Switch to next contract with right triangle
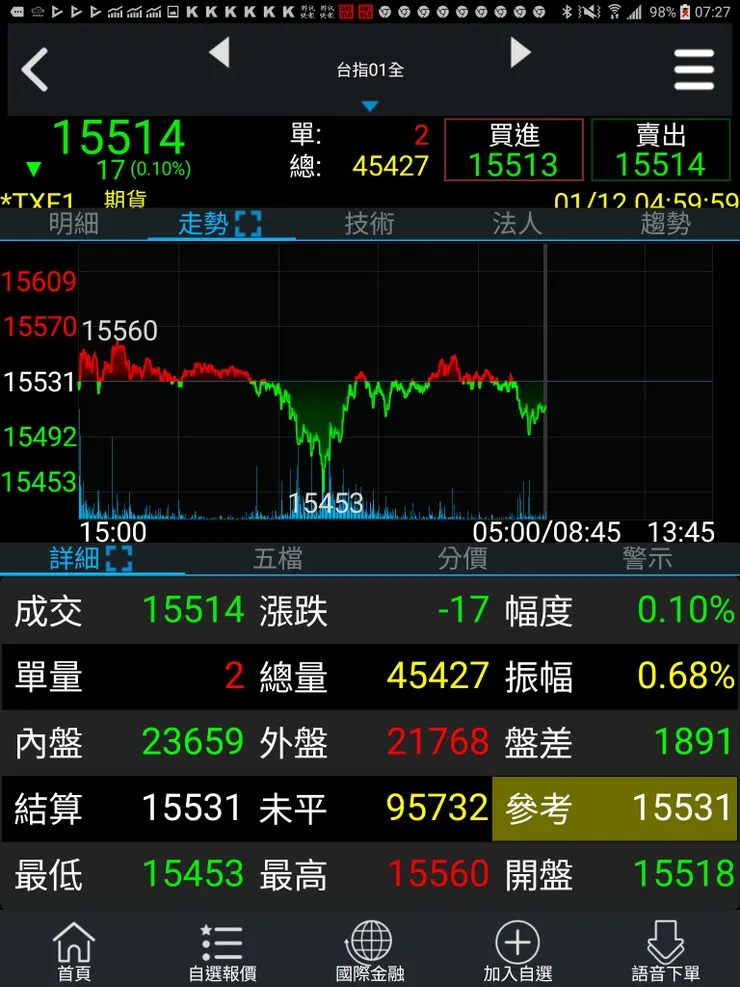This screenshot has height=987, width=740. [520, 52]
